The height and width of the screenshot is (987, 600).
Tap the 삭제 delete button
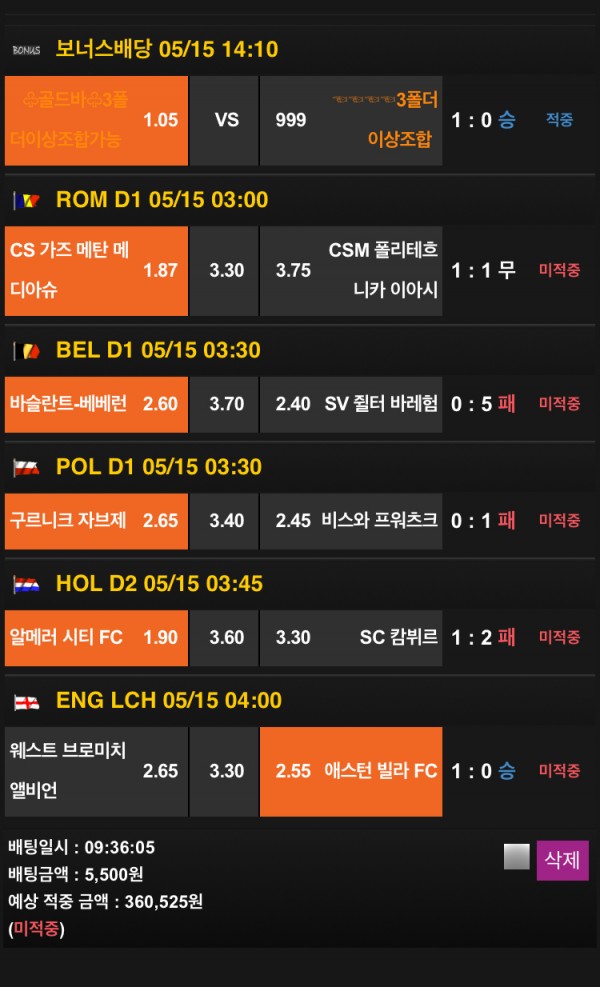pos(562,860)
